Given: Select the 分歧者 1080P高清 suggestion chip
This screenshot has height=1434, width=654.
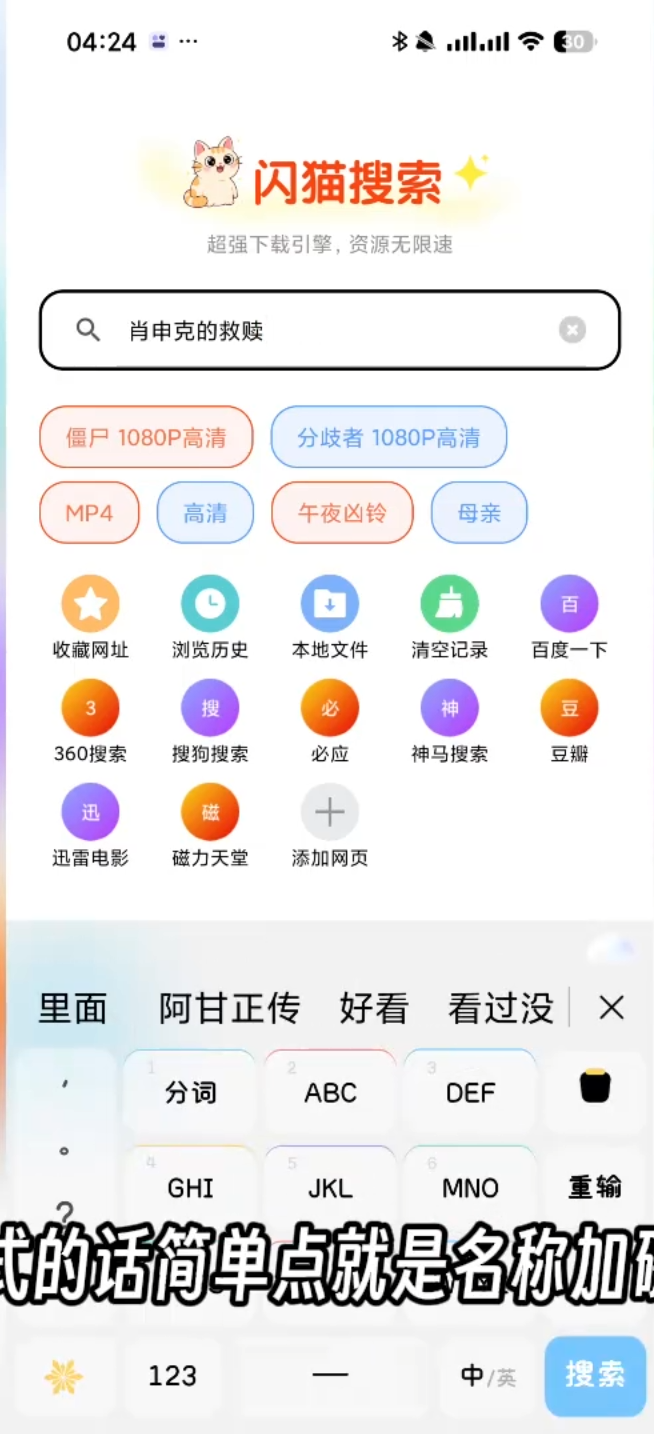Looking at the screenshot, I should click(x=388, y=437).
